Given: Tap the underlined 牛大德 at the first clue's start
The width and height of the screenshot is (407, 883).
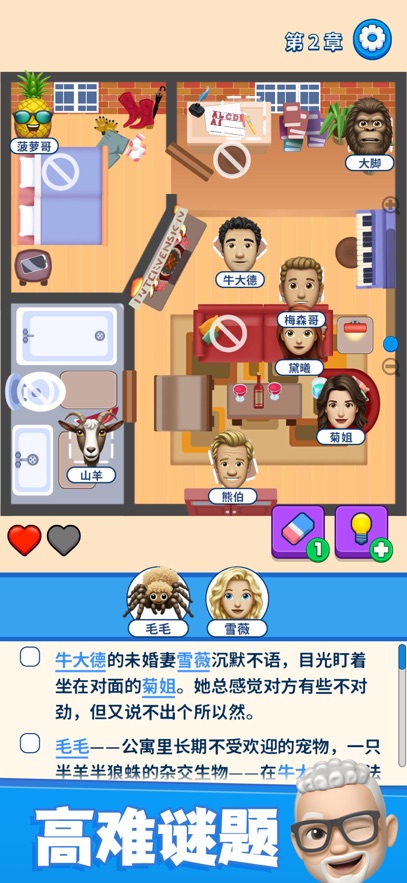Looking at the screenshot, I should point(80,660).
